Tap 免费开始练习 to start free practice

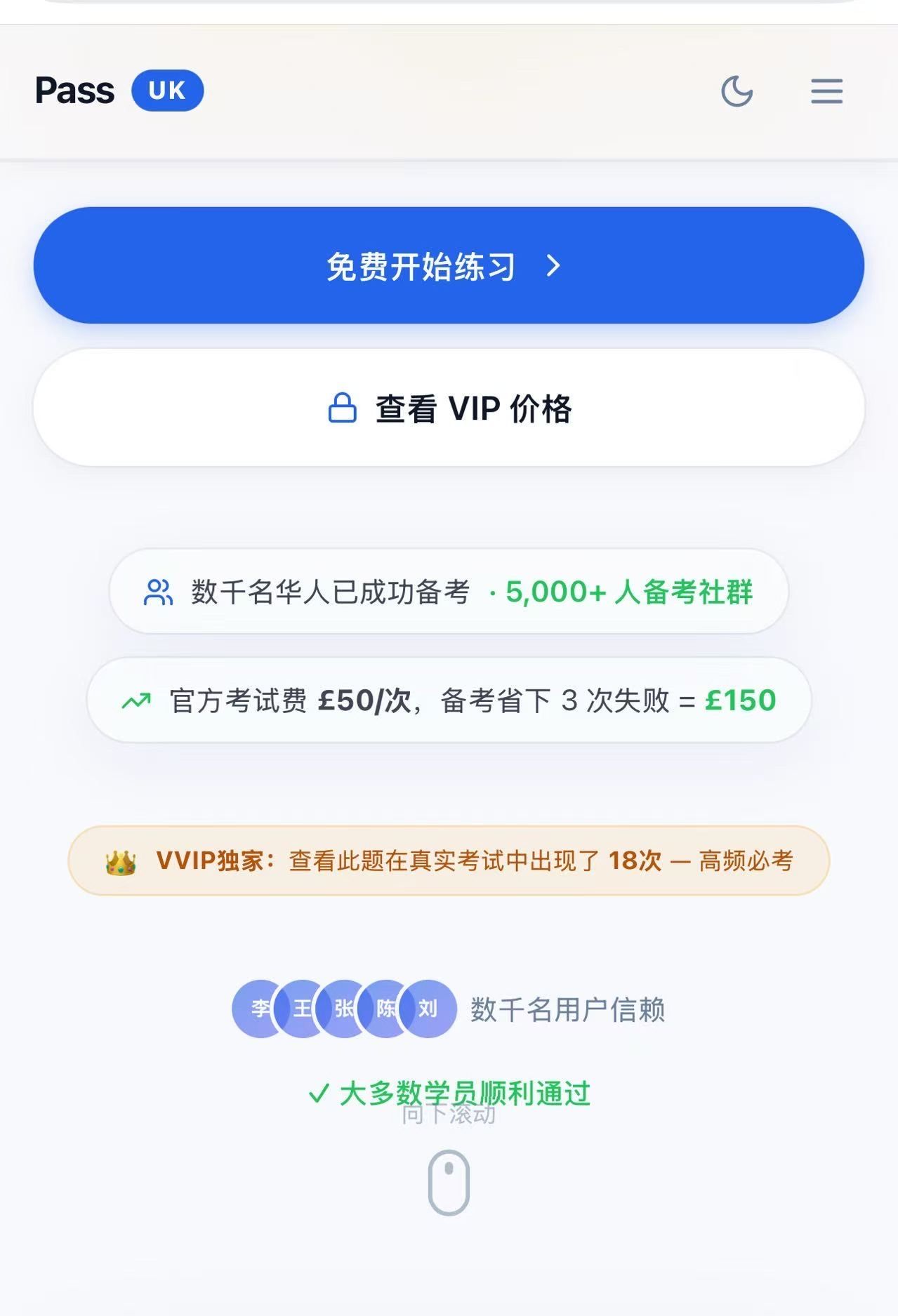pos(449,265)
